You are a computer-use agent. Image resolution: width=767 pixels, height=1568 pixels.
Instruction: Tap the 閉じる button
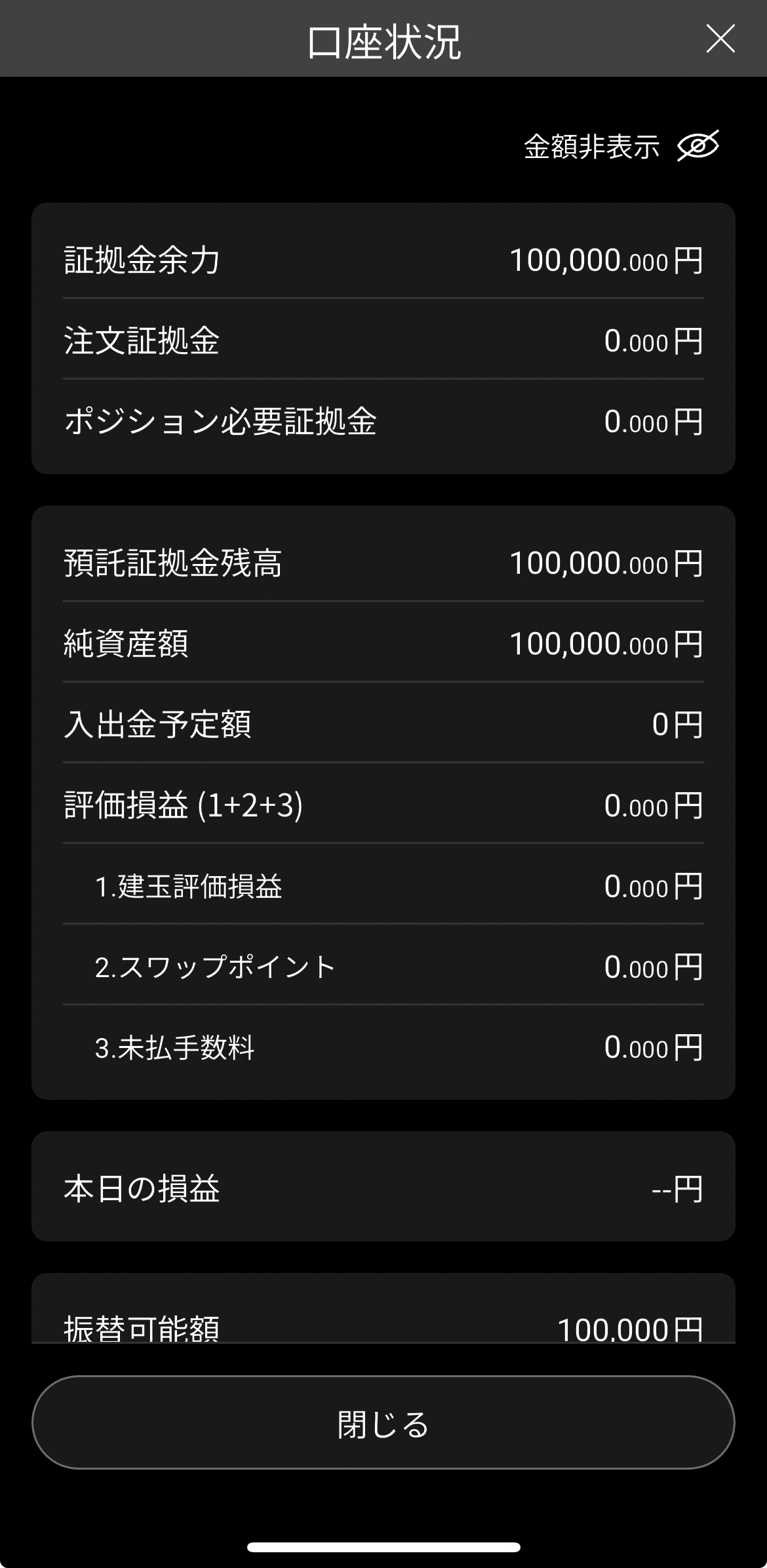(383, 1422)
